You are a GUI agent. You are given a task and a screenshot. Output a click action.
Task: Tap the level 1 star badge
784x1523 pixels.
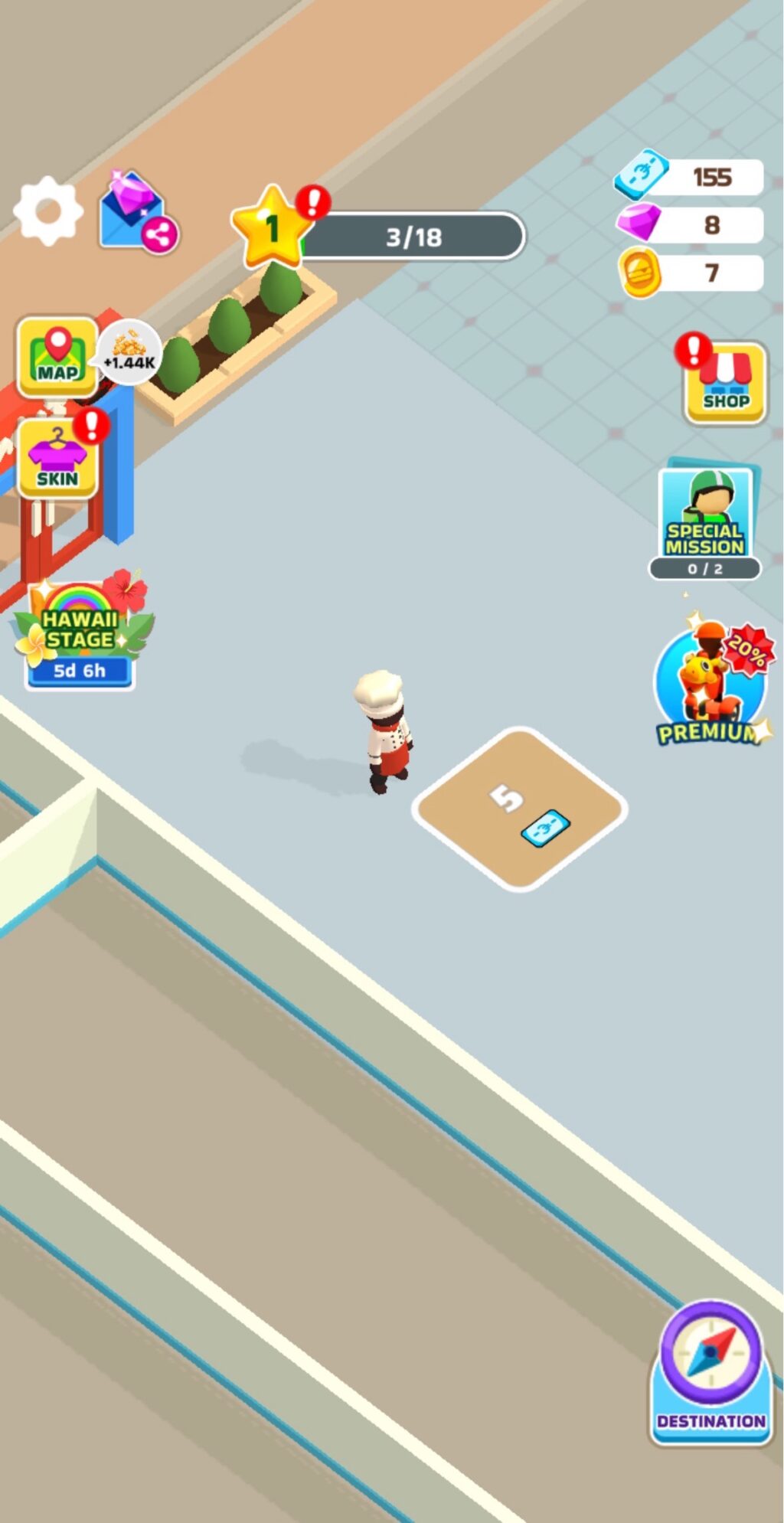272,227
